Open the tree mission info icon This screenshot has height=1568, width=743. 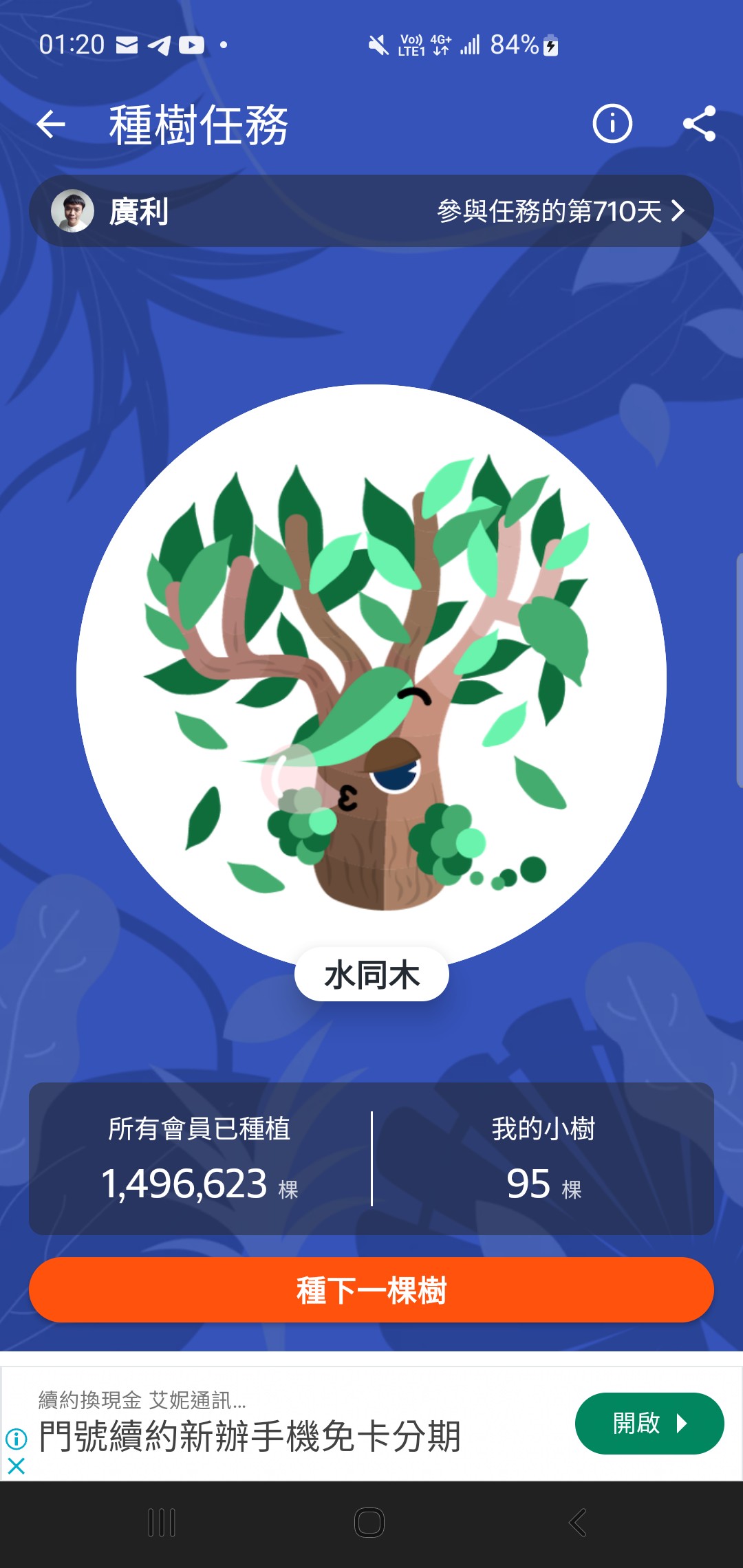coord(612,124)
